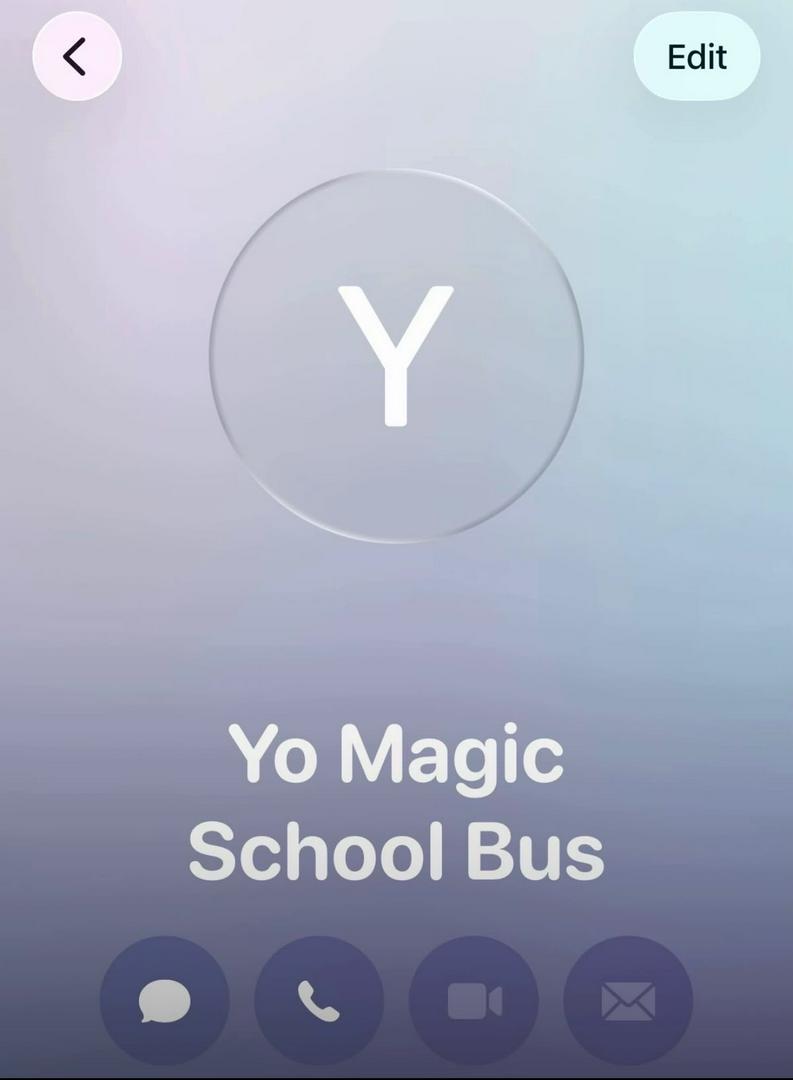This screenshot has width=793, height=1080.
Task: Edit the Yo Magic School Bus contact
Action: point(697,57)
